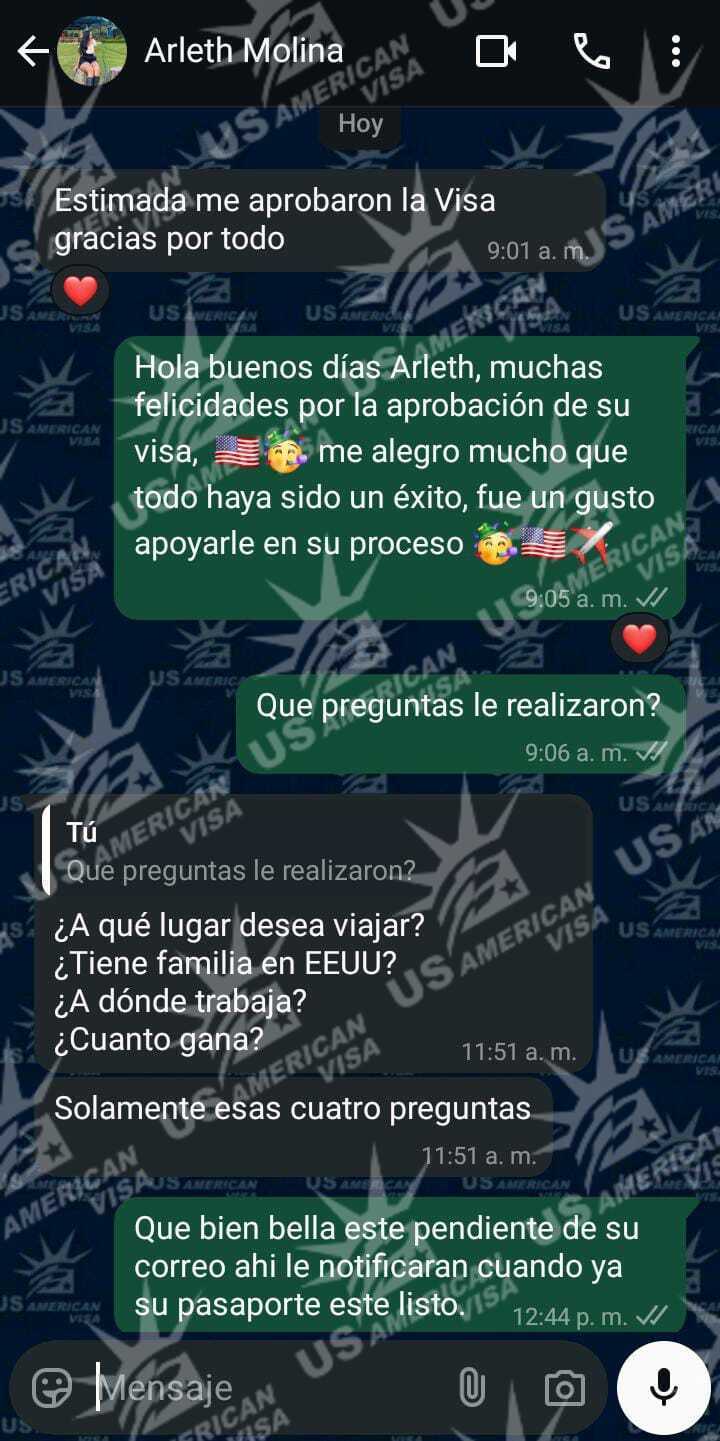View heart reaction on "Estimada me aprobaron" message
Image resolution: width=720 pixels, height=1441 pixels.
(80, 291)
